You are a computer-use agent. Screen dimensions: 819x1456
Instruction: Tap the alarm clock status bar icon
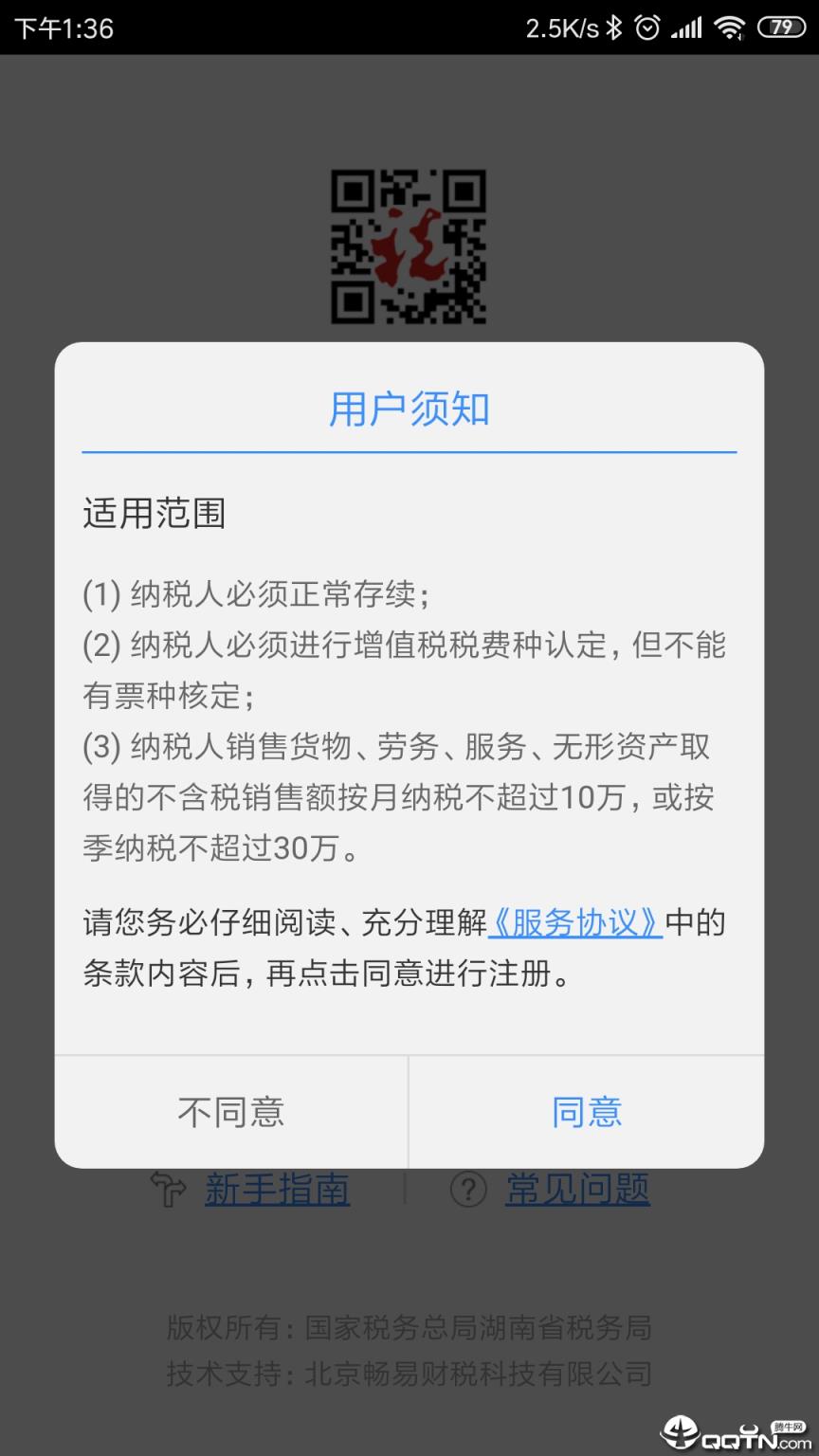647,27
